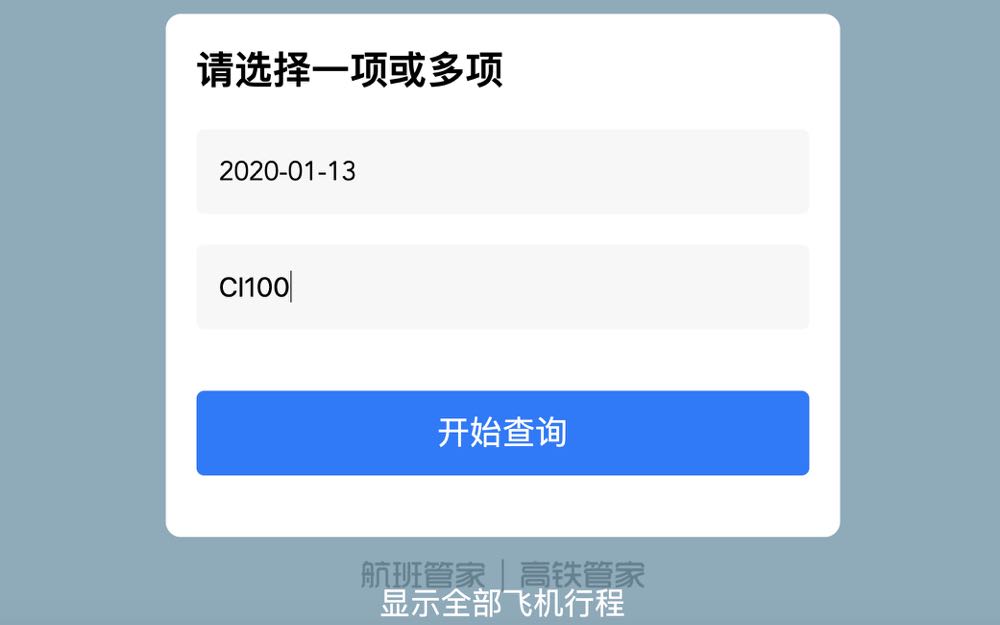Tap the date field showing 2020-01-13

(502, 171)
